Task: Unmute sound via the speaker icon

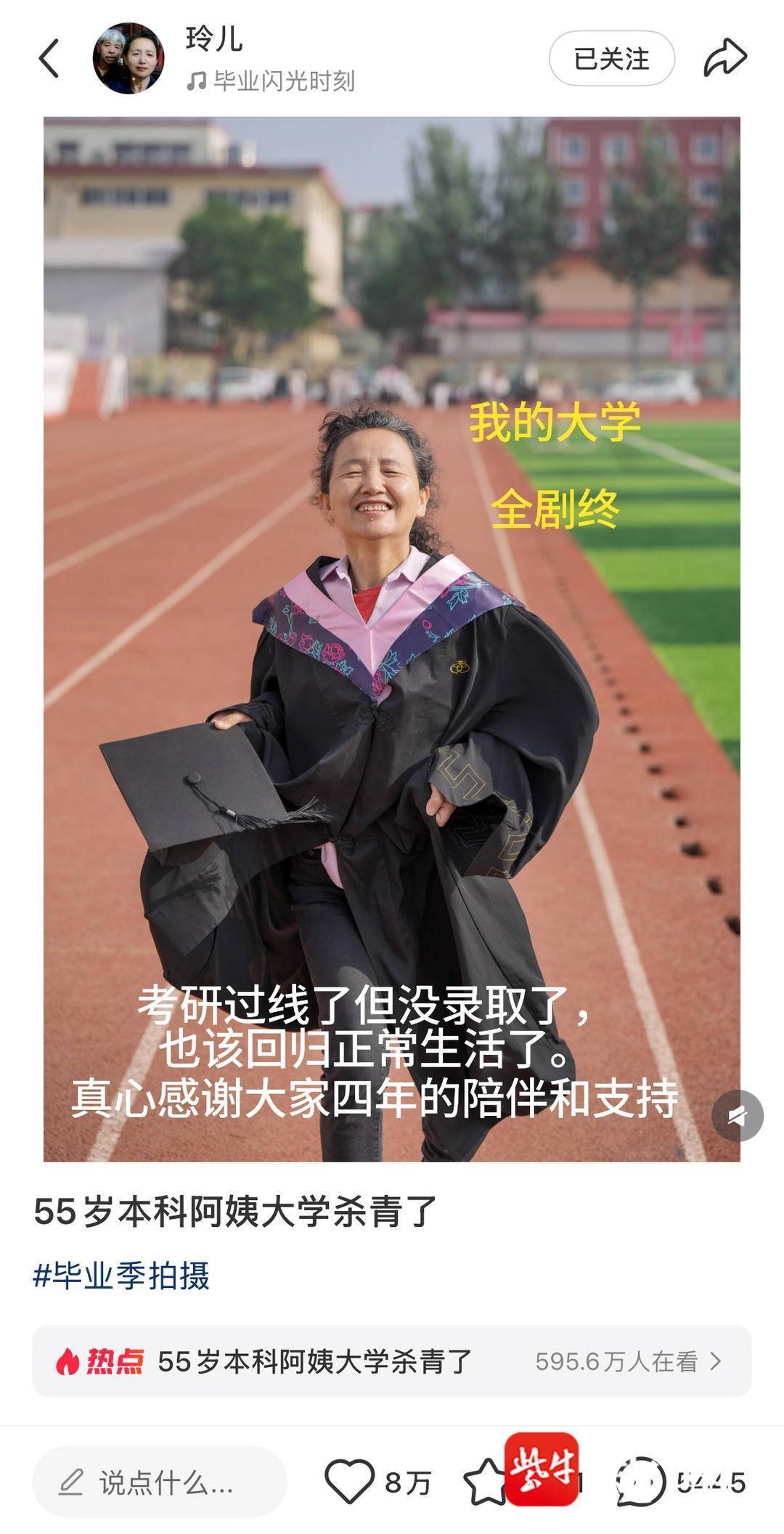Action: (x=738, y=1116)
